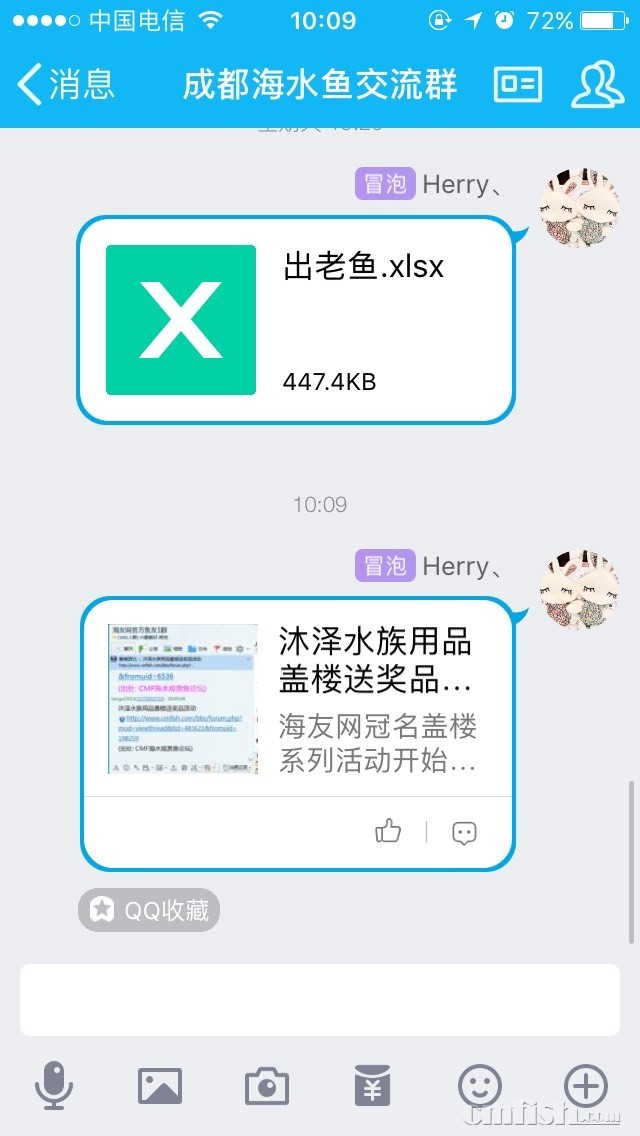Send a red envelope via the ¥ icon
The width and height of the screenshot is (640, 1136).
tap(373, 1085)
